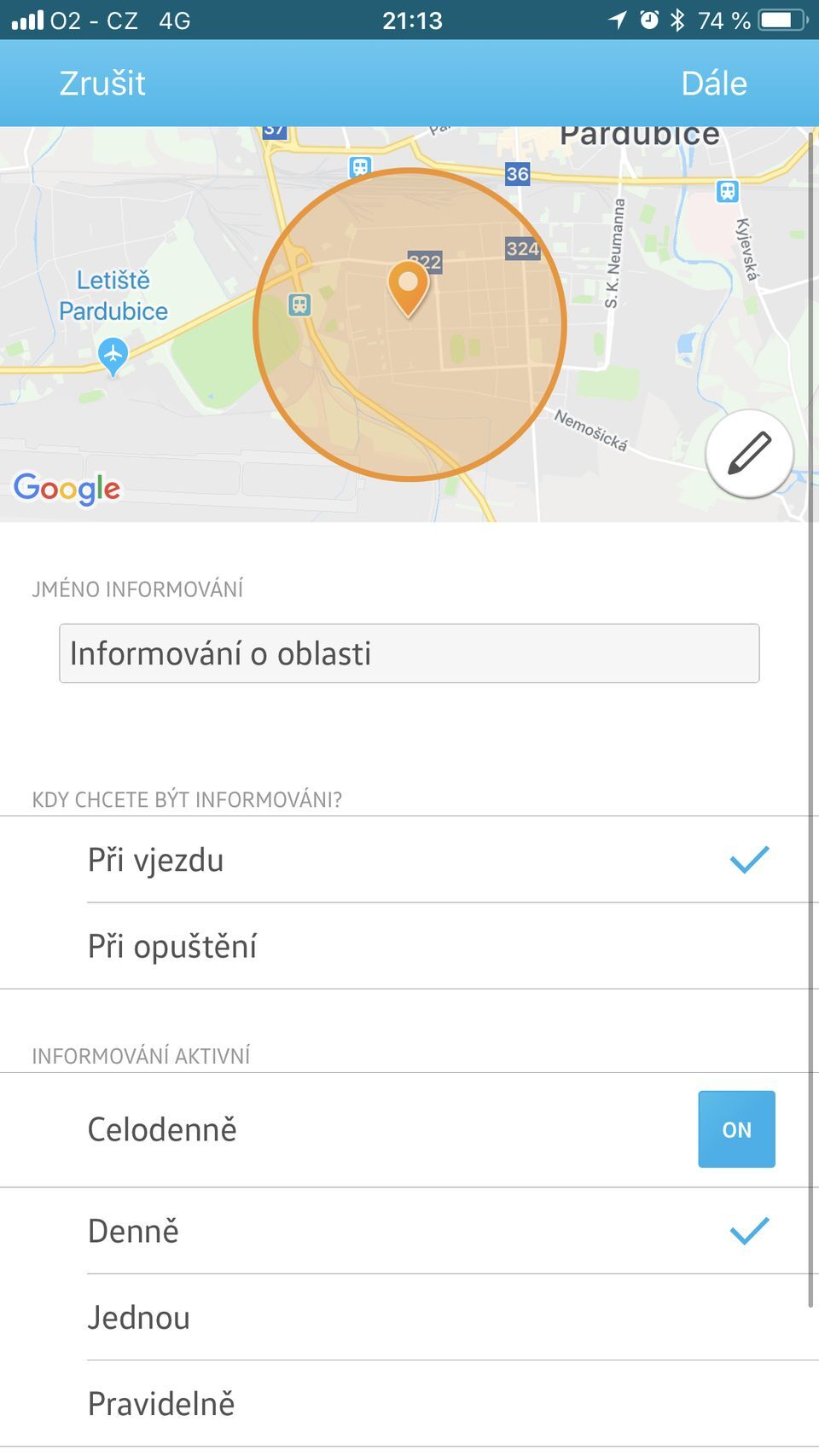Toggle the Celodenně switch off
Screen dimensions: 819x1456
[x=736, y=1129]
